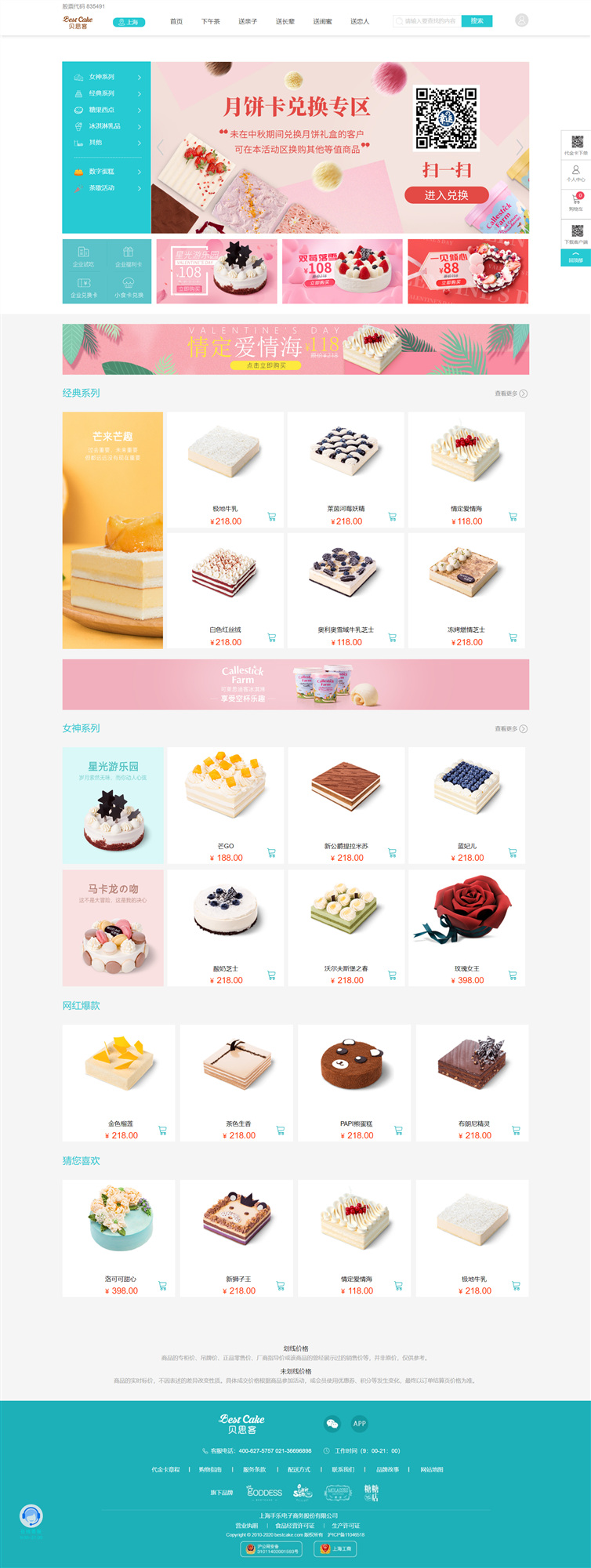Tap the search input field
This screenshot has height=1568, width=591.
(427, 21)
